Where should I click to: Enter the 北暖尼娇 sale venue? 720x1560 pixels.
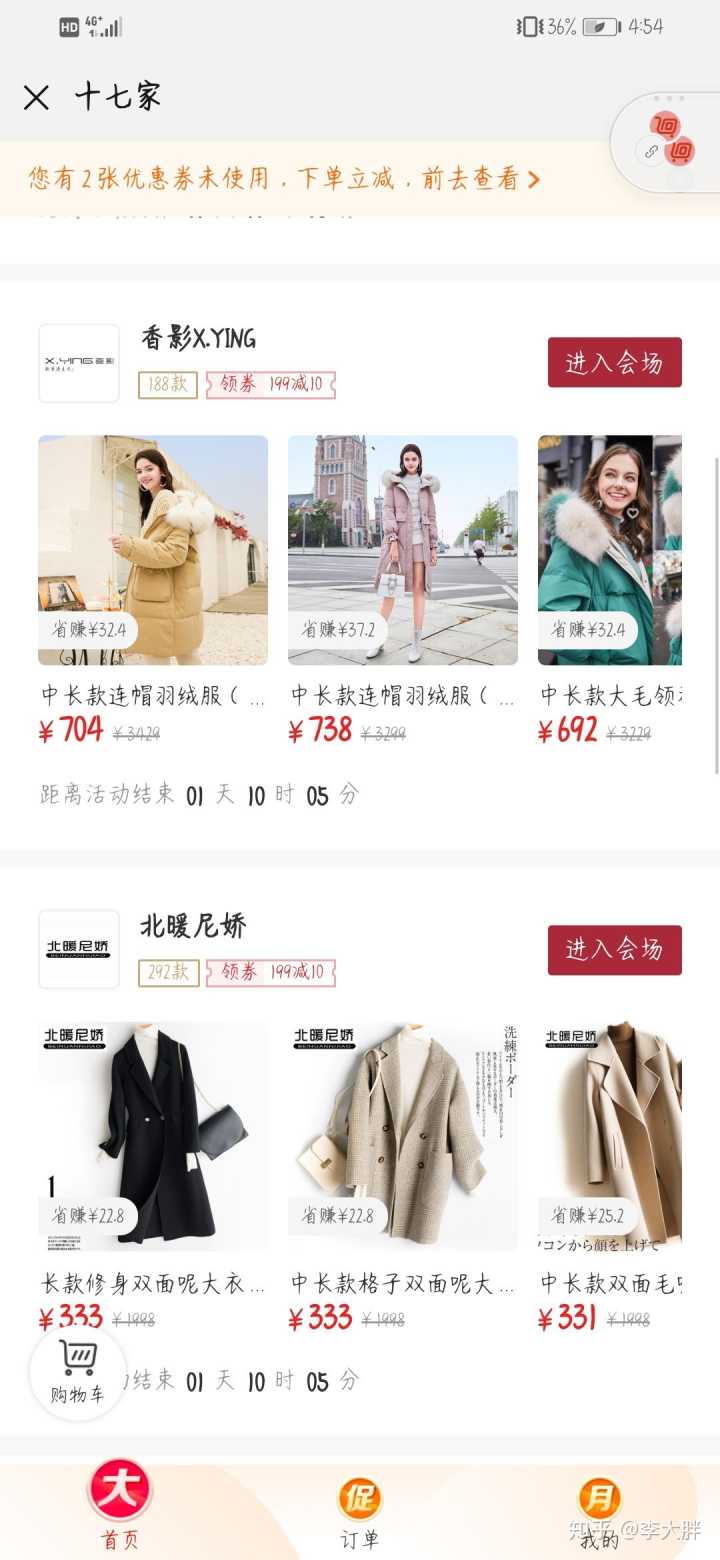(614, 949)
